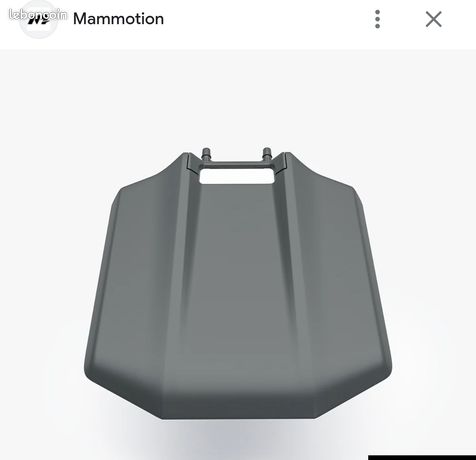Open the three-dot overflow menu

[x=377, y=19]
